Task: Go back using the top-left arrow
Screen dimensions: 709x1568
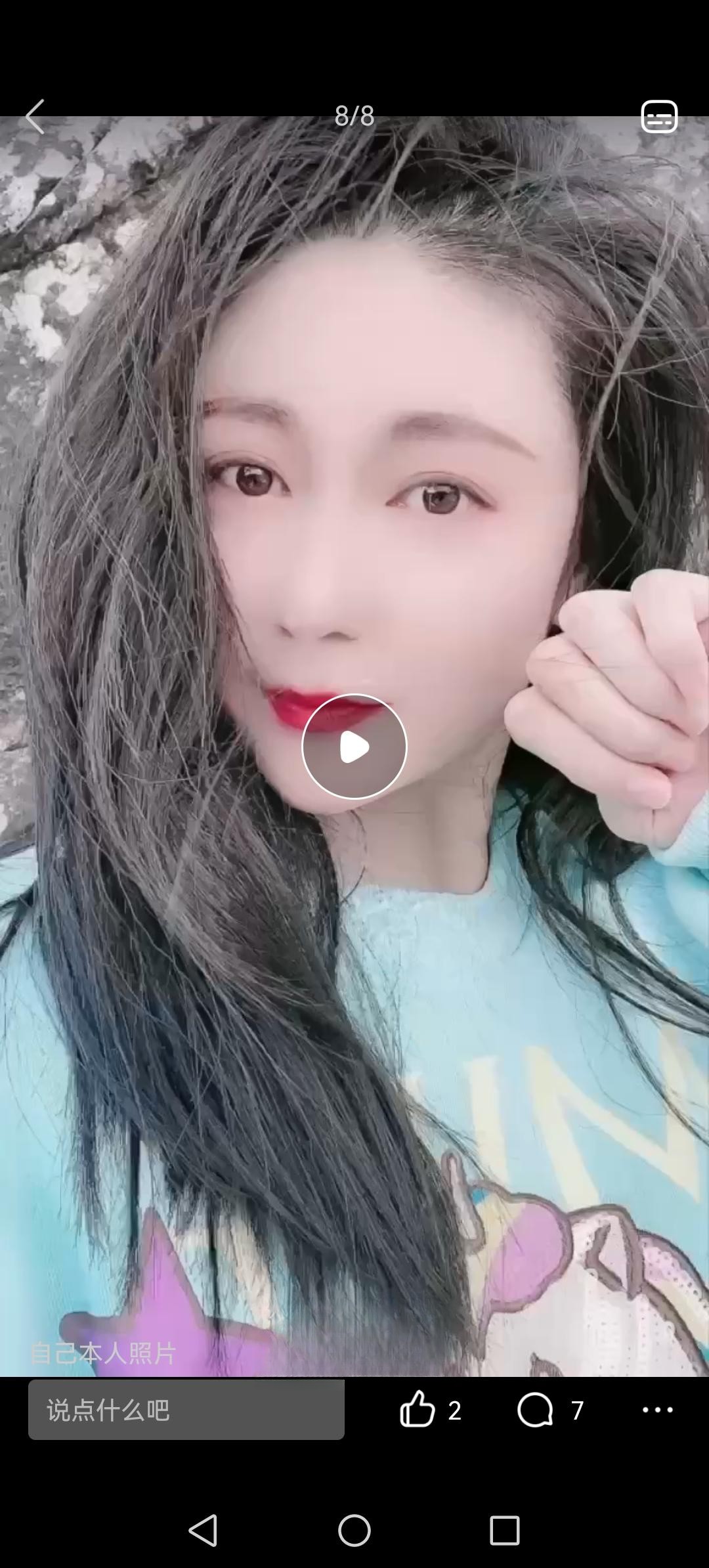Action: (35, 117)
